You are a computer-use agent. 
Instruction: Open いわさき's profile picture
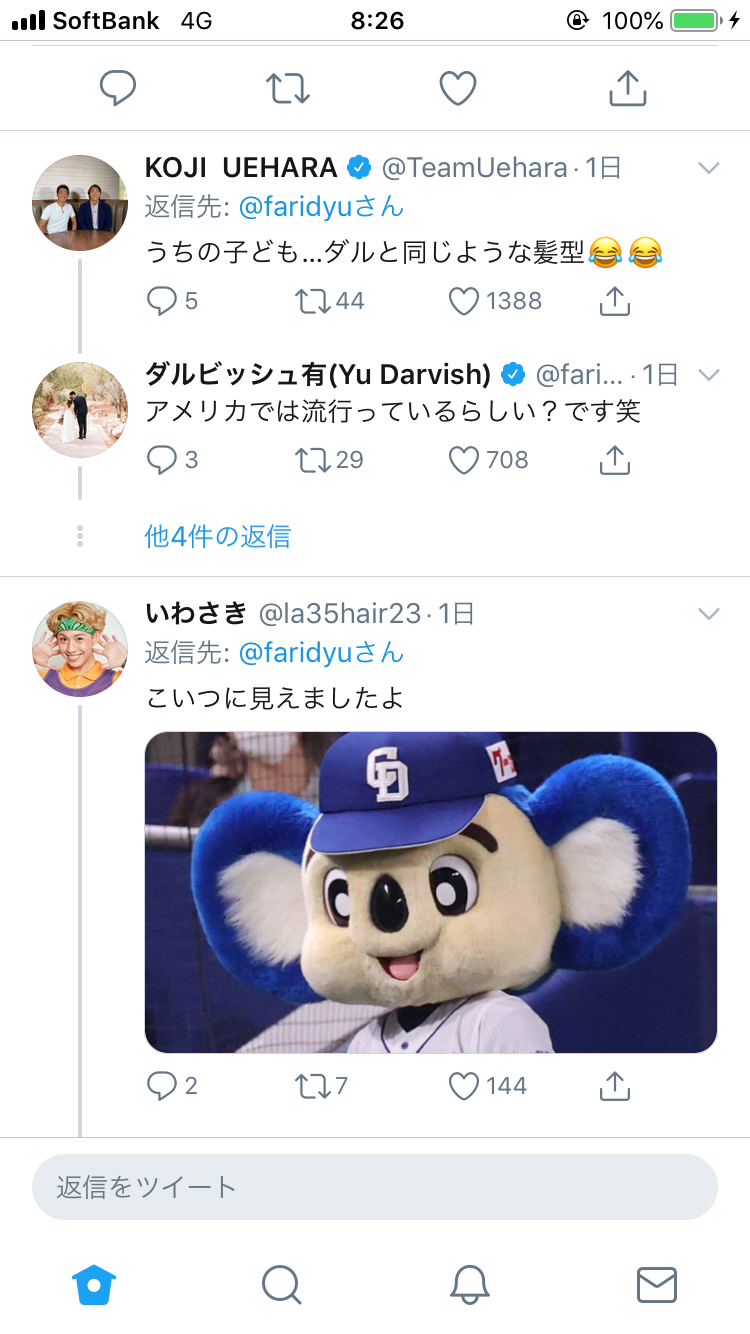(80, 648)
